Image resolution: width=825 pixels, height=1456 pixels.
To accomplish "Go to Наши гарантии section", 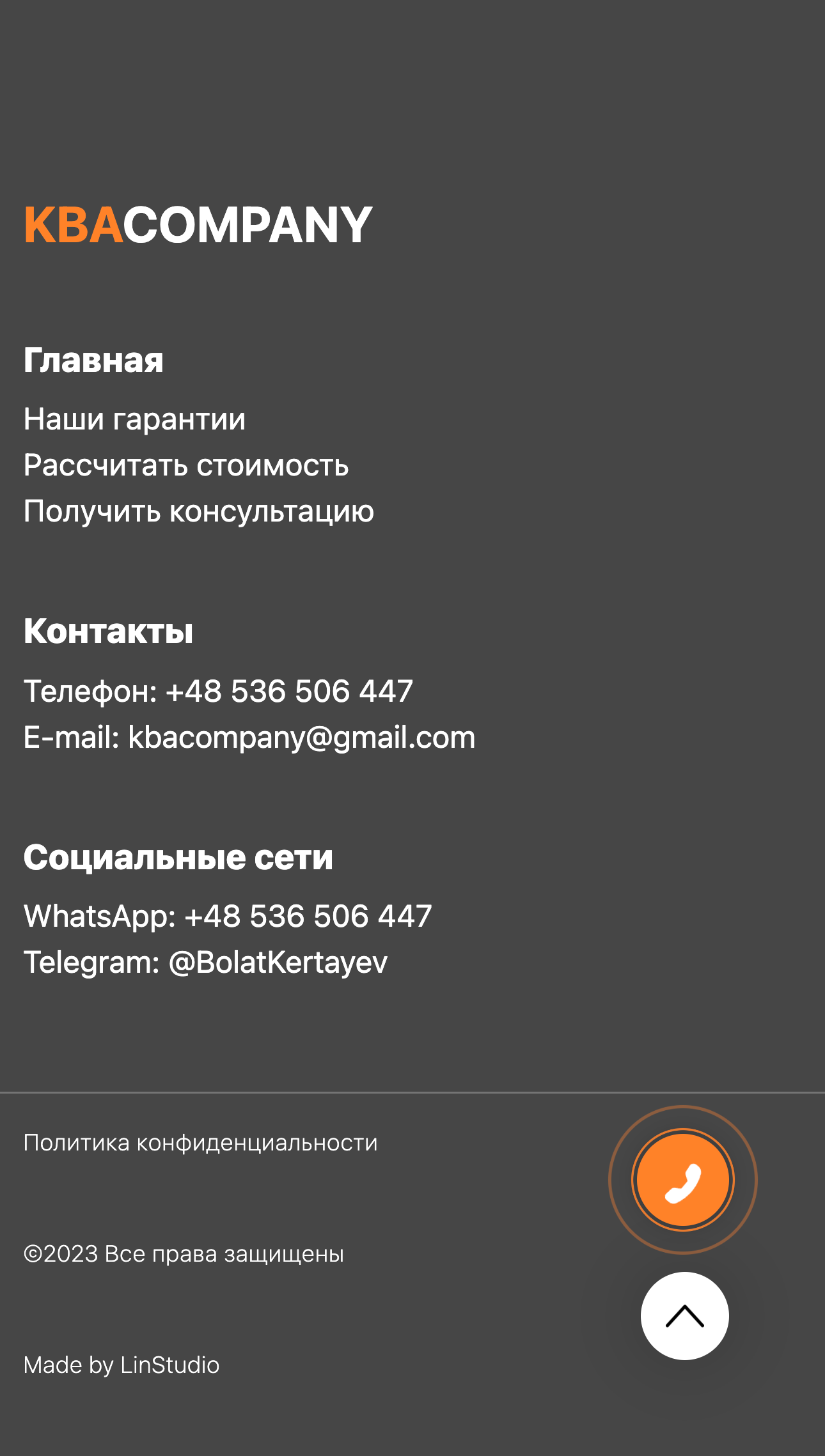I will tap(134, 420).
